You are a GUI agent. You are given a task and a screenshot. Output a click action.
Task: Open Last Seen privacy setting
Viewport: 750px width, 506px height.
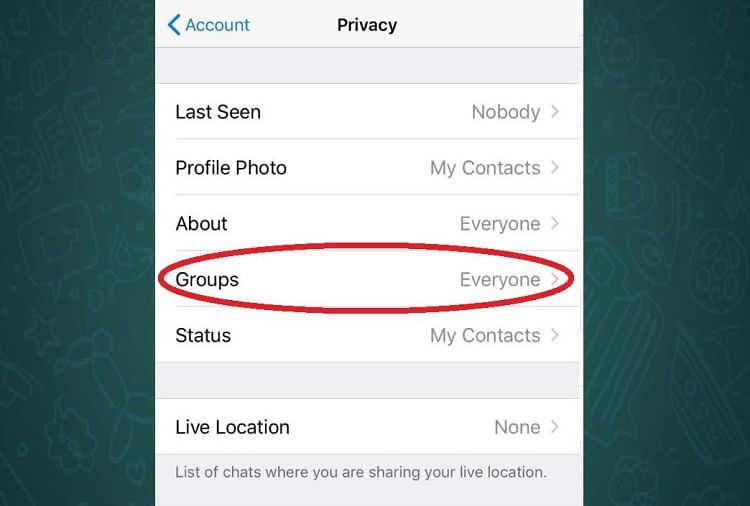pos(367,112)
